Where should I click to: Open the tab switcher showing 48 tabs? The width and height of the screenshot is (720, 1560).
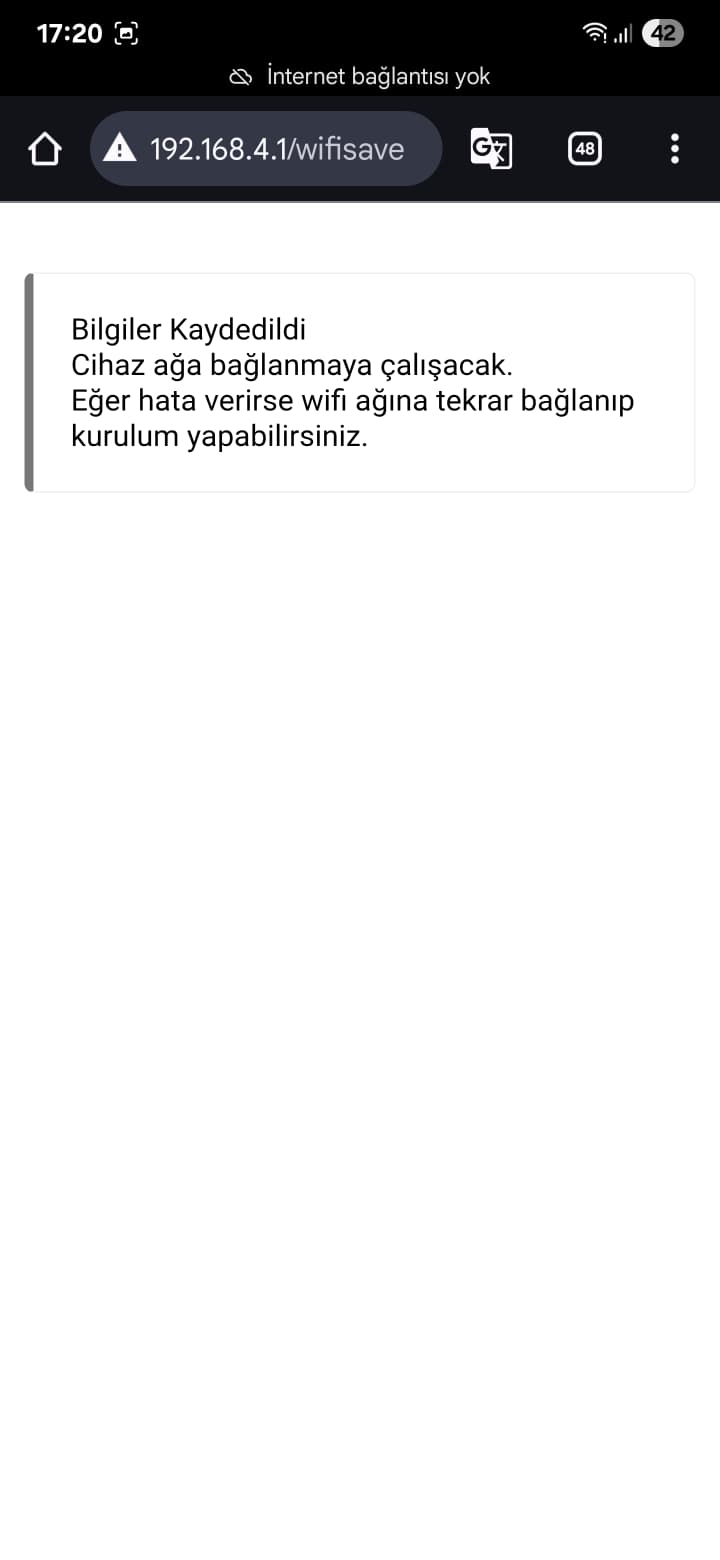(x=585, y=149)
